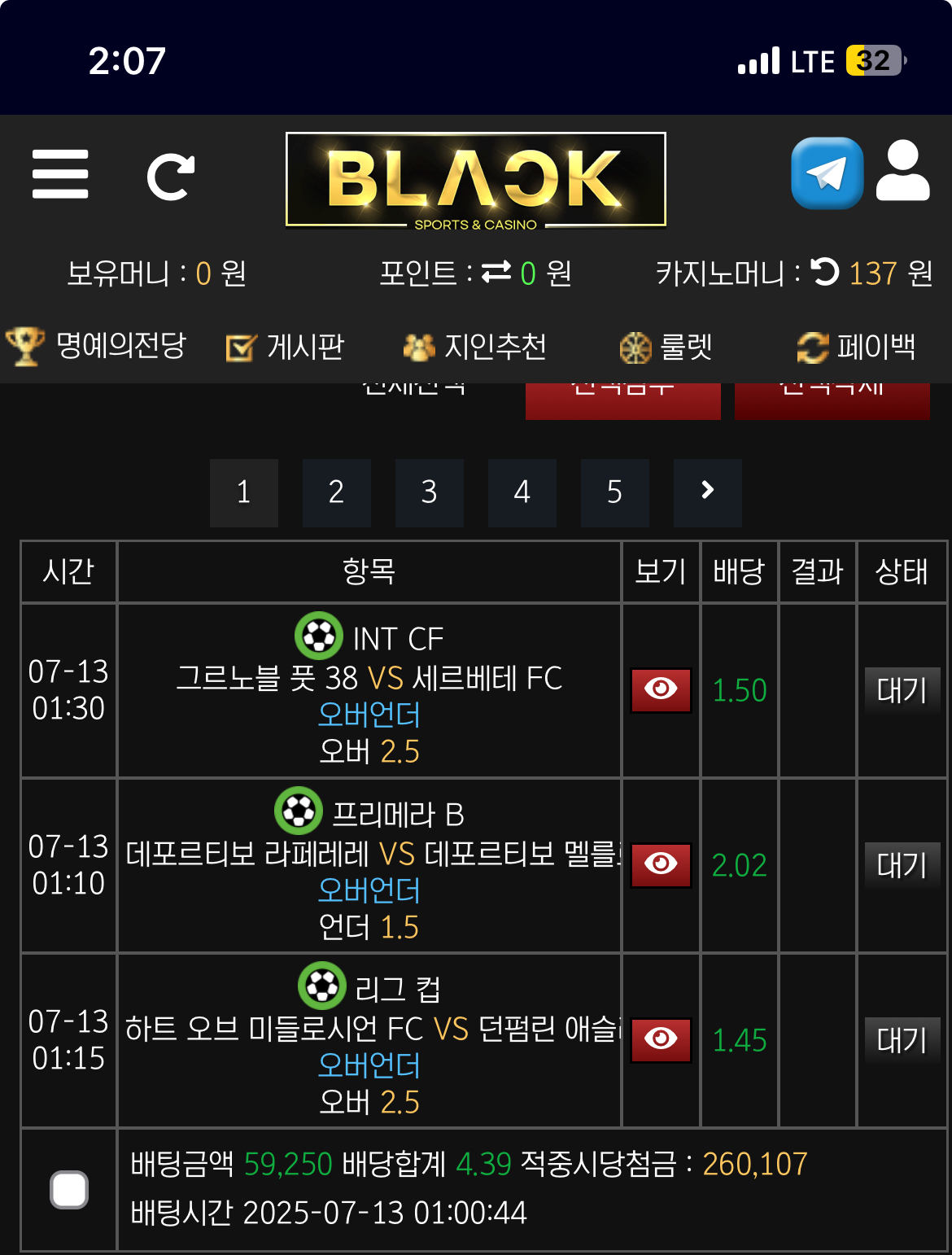View details of INT CF match
This screenshot has width=952, height=1255.
661,690
